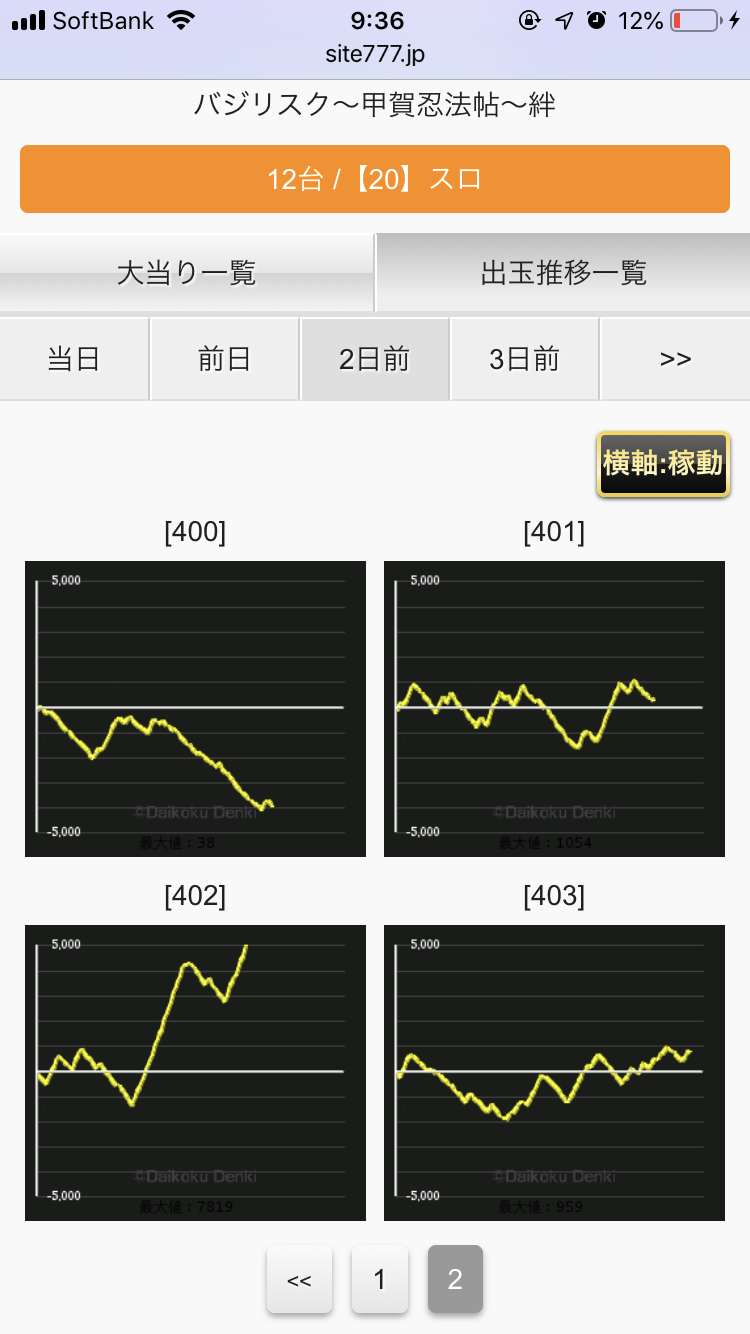Jump to page 1

click(379, 1279)
